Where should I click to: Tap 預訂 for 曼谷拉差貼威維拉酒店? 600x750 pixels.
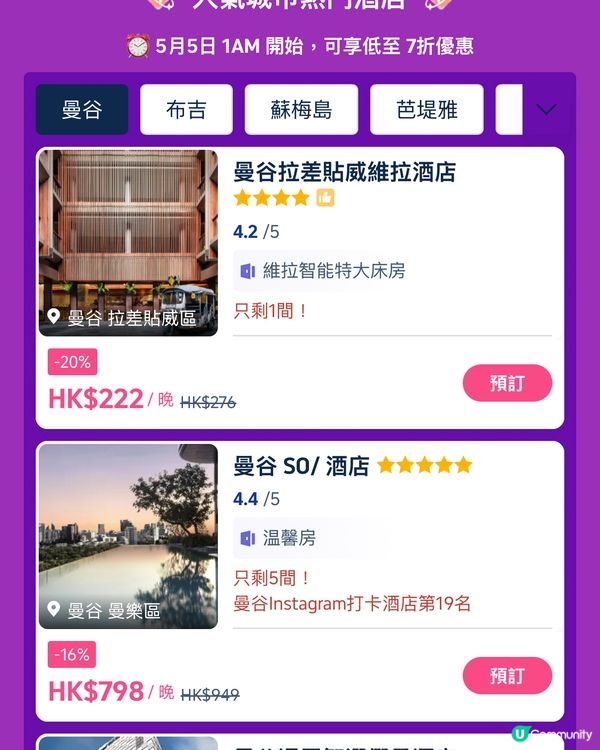click(507, 383)
